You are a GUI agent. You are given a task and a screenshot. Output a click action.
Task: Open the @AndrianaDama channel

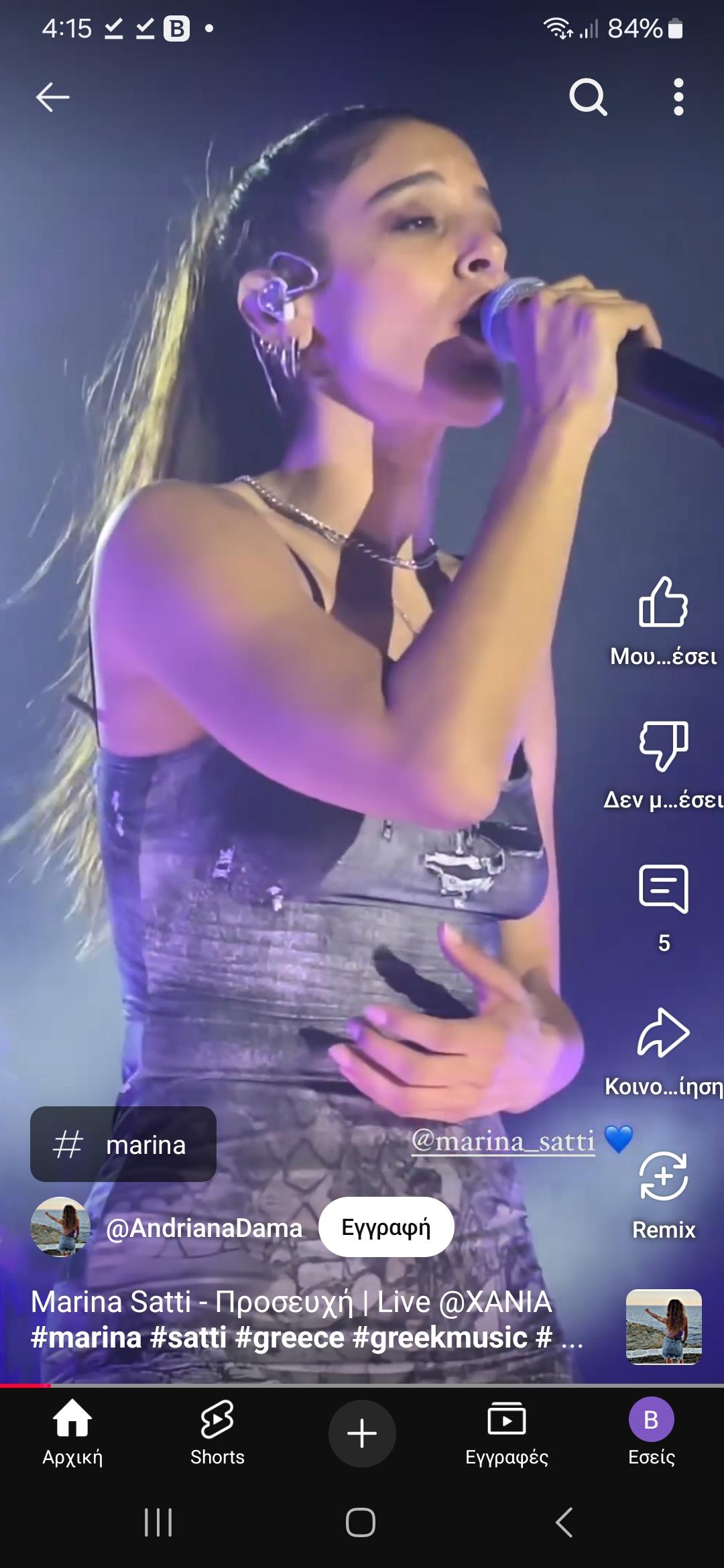tap(204, 1228)
